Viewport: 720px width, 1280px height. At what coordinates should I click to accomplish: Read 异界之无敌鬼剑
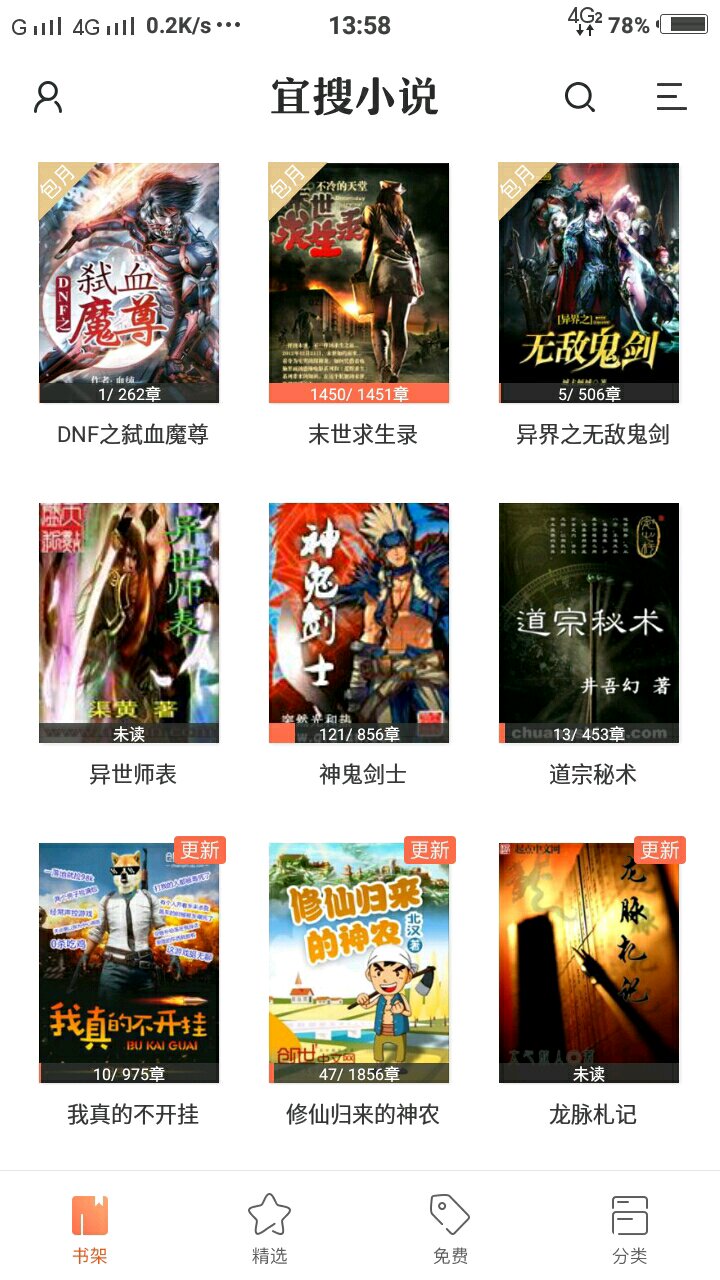coord(589,283)
